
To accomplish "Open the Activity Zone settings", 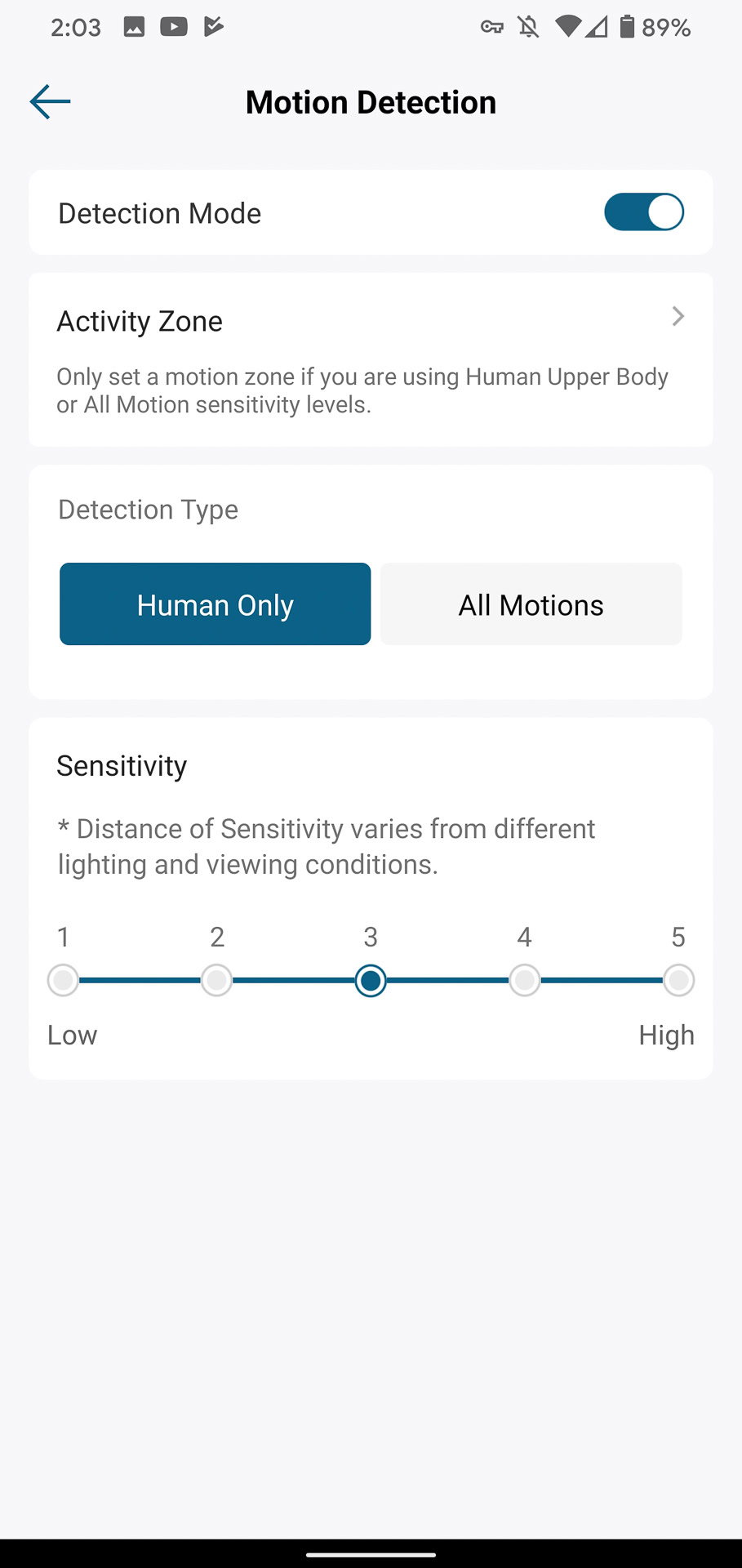I will [x=371, y=321].
